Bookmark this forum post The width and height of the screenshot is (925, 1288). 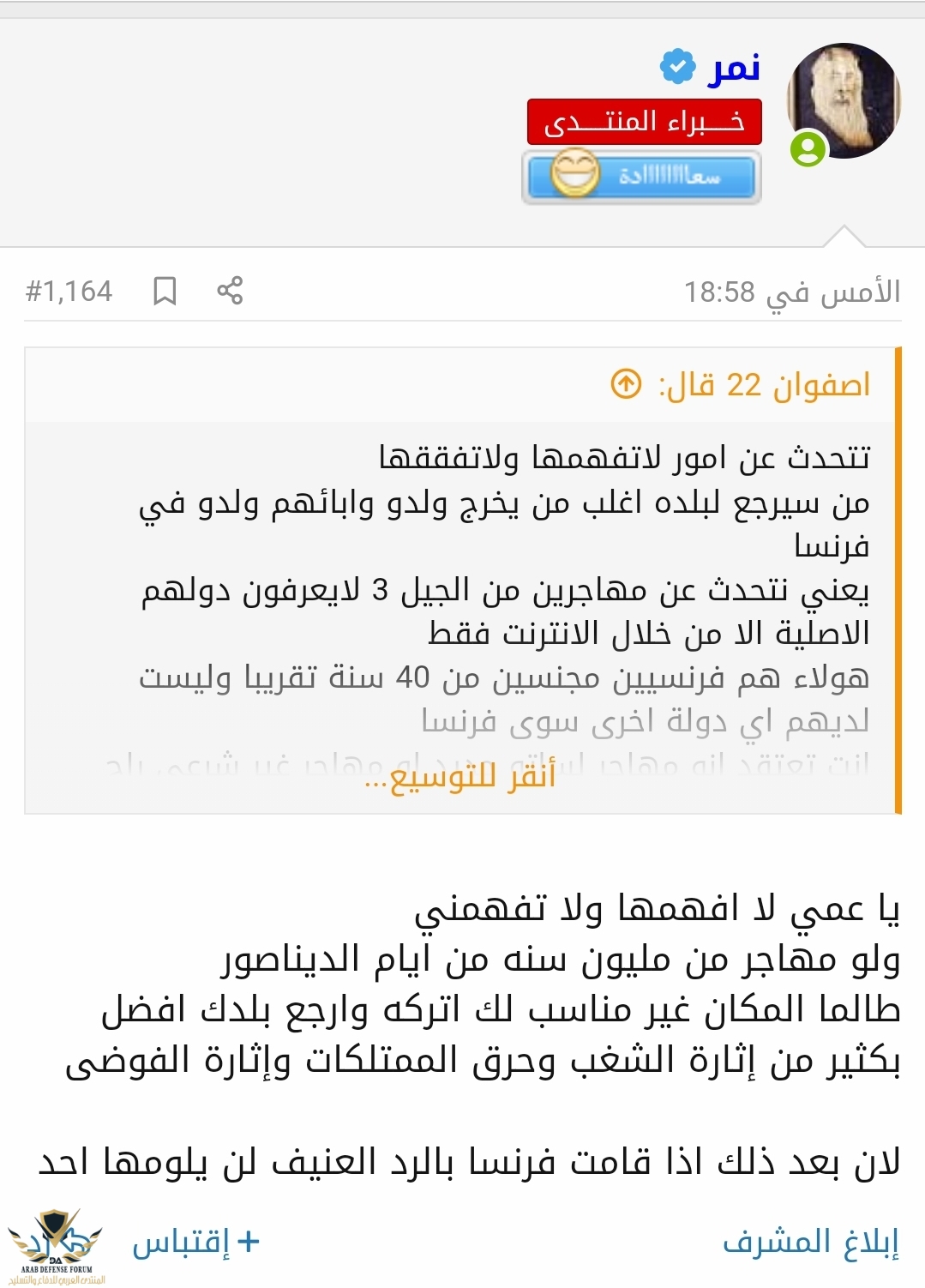165,291
